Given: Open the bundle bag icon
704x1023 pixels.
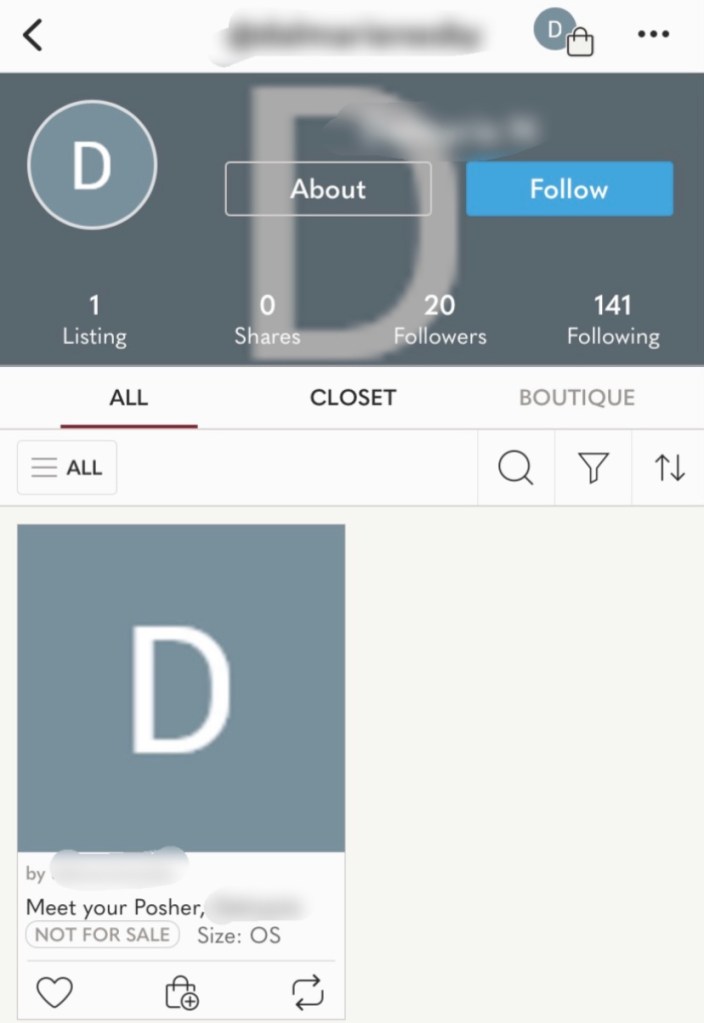Looking at the screenshot, I should click(x=566, y=33).
